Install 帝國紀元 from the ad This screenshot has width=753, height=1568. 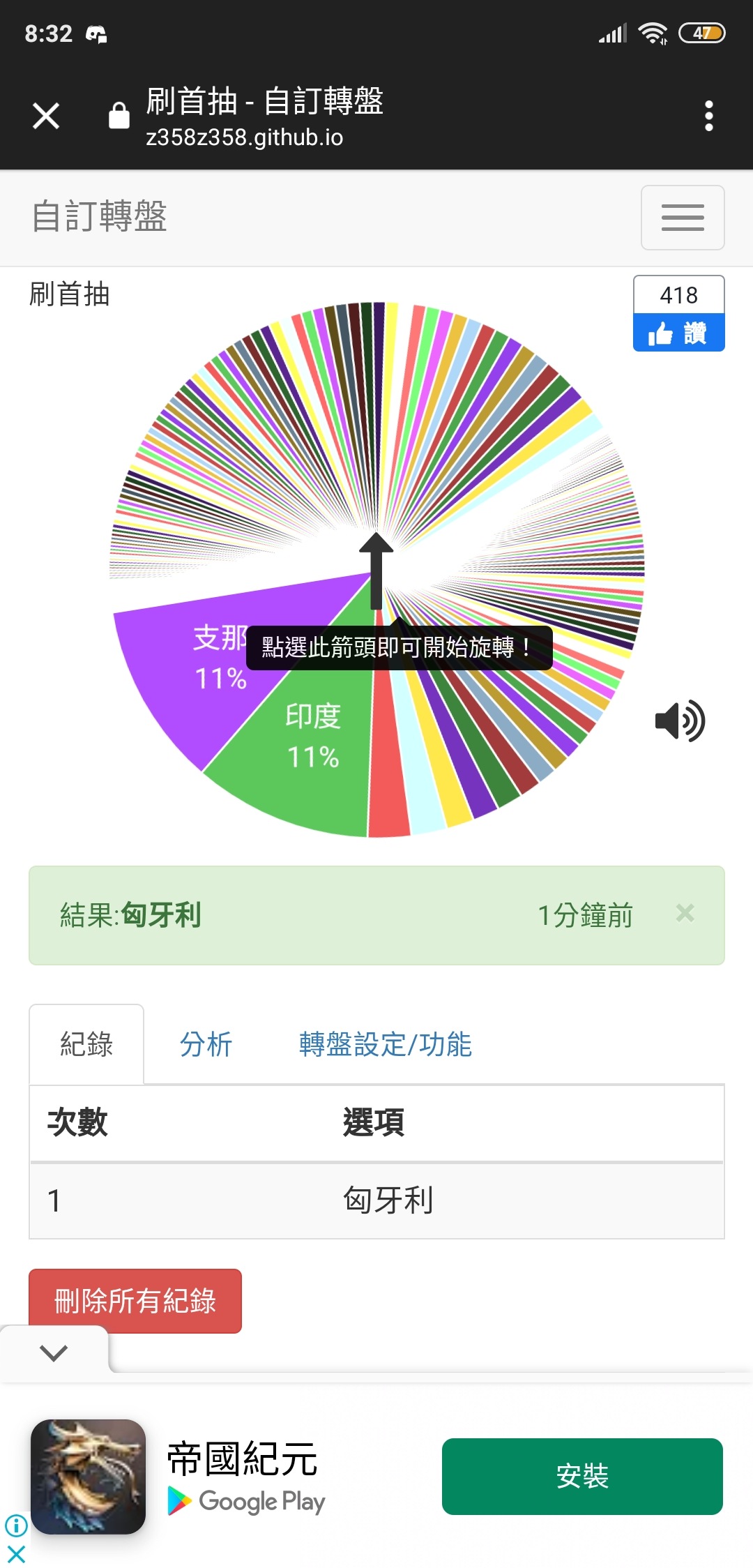coord(582,1476)
